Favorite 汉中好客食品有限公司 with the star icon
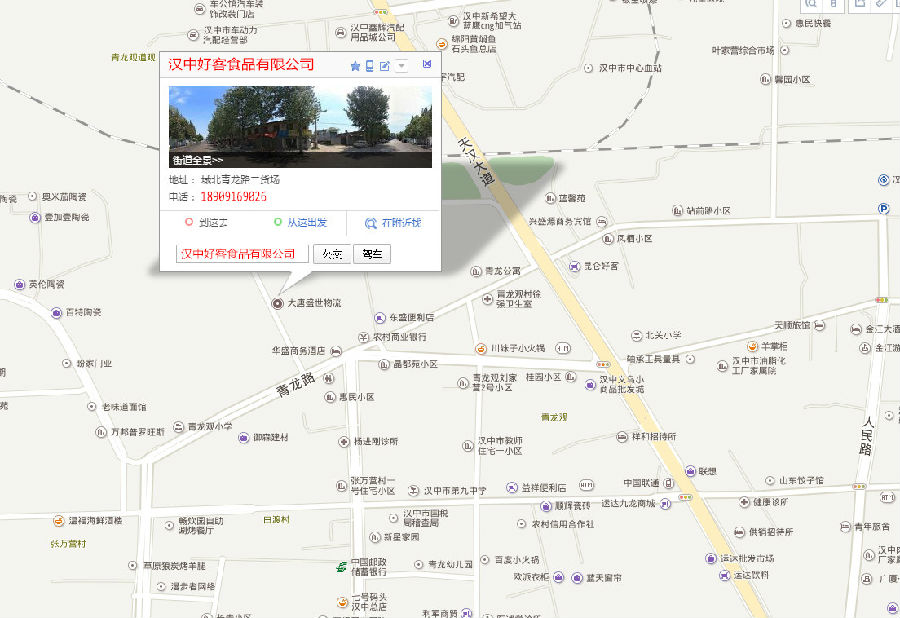900x618 pixels. tap(355, 66)
